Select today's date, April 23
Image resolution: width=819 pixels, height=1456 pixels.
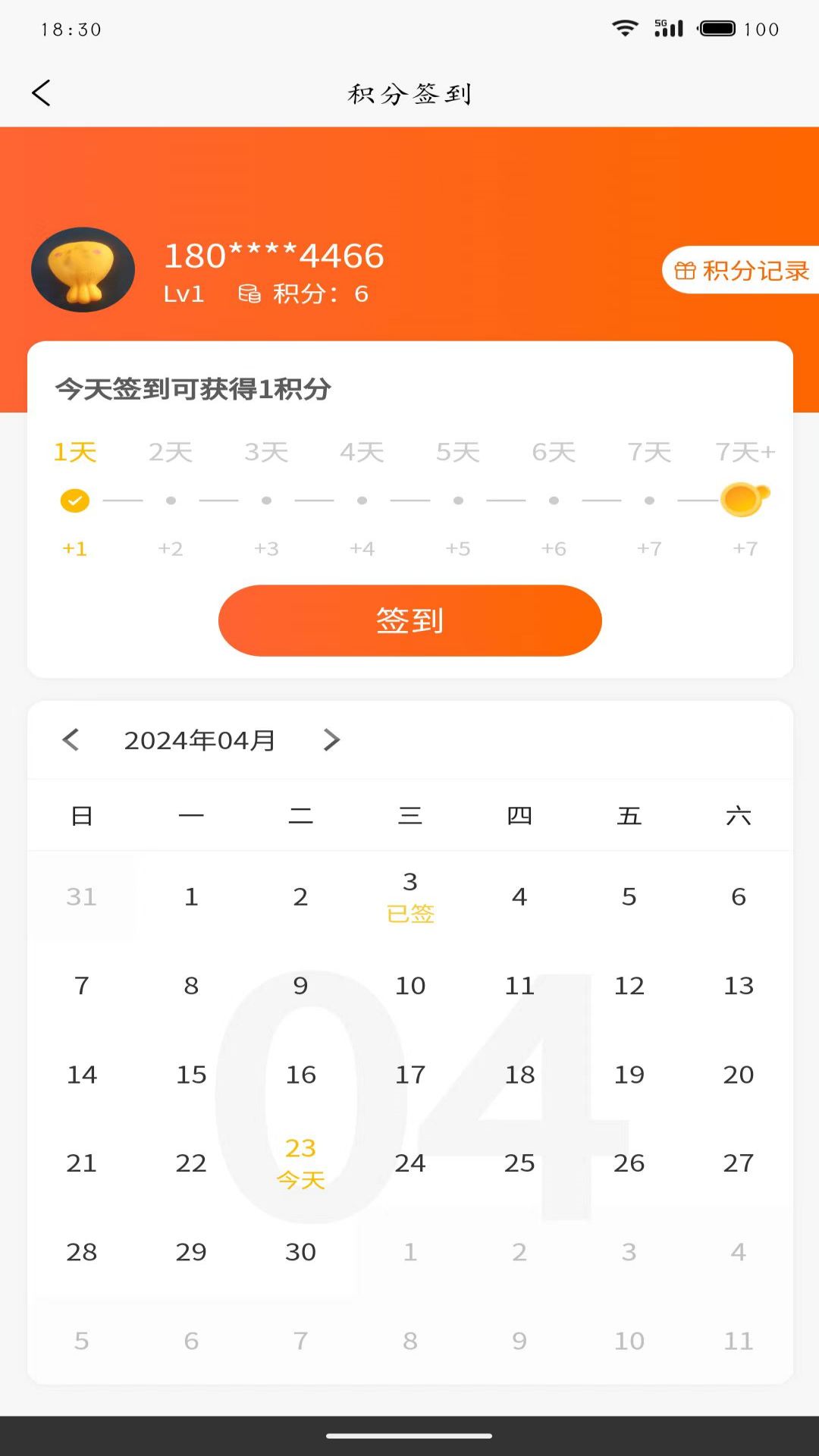[x=300, y=1163]
